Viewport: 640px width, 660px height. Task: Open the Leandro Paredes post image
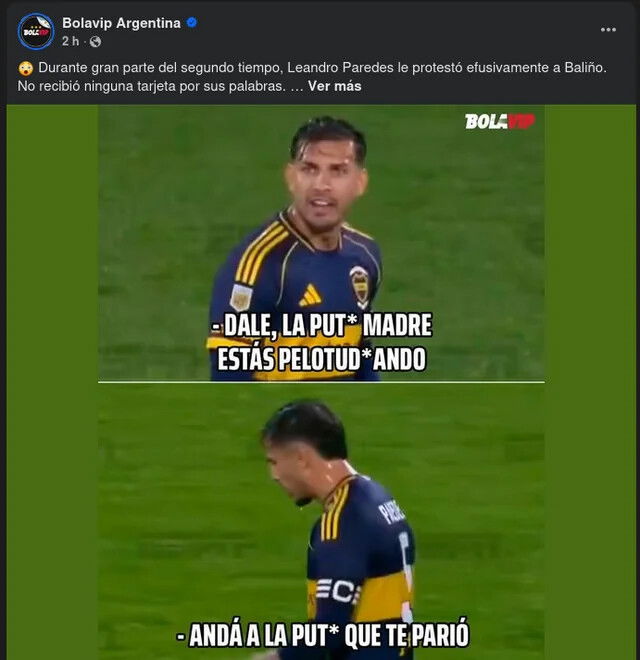tap(321, 380)
